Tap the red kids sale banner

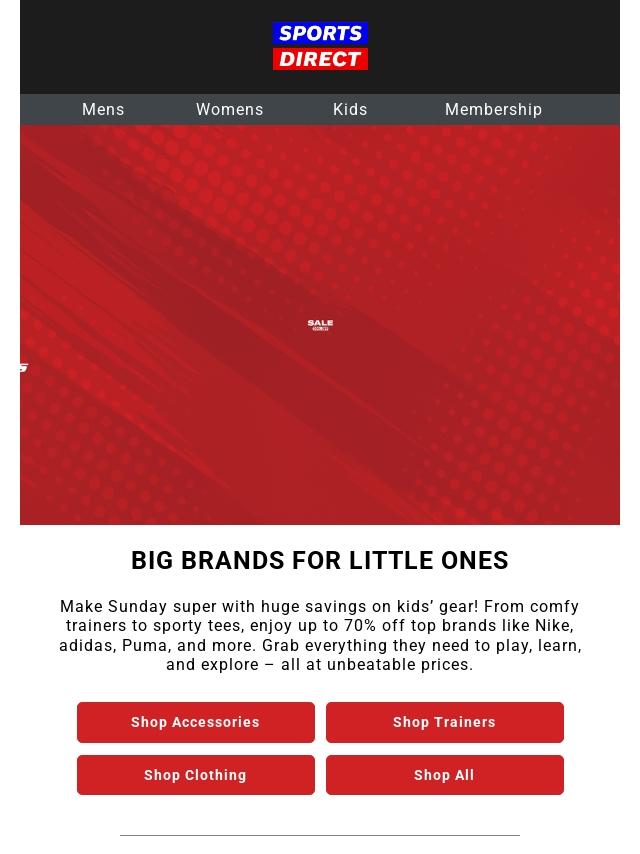click(320, 325)
